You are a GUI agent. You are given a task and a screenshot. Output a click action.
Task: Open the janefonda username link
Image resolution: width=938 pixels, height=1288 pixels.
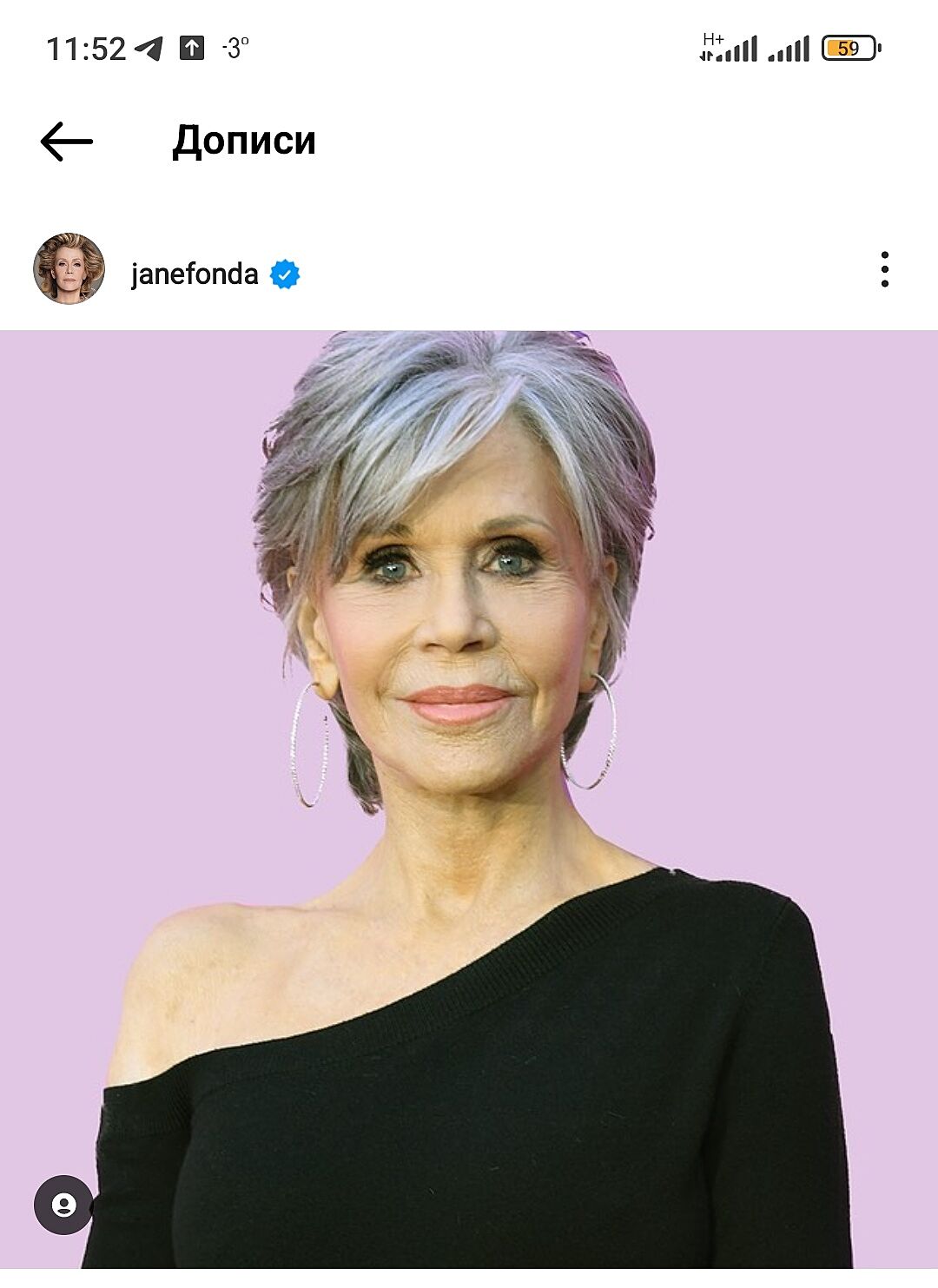(195, 274)
